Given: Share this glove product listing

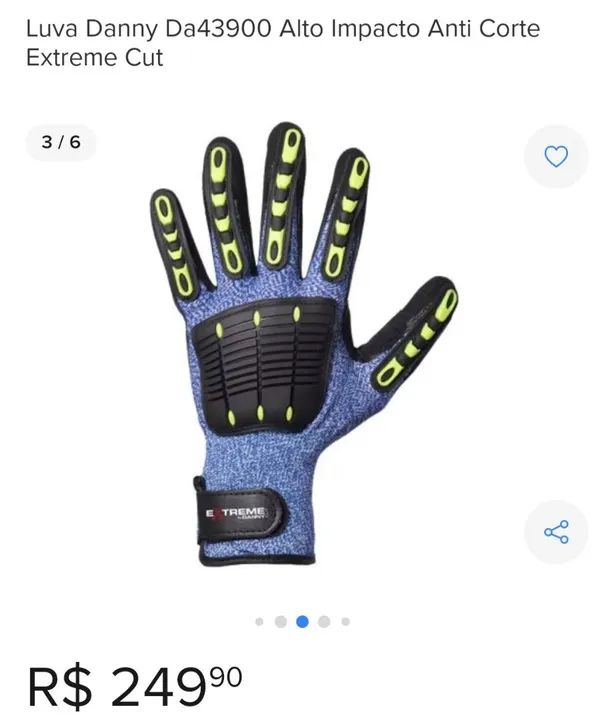Looking at the screenshot, I should (x=556, y=531).
